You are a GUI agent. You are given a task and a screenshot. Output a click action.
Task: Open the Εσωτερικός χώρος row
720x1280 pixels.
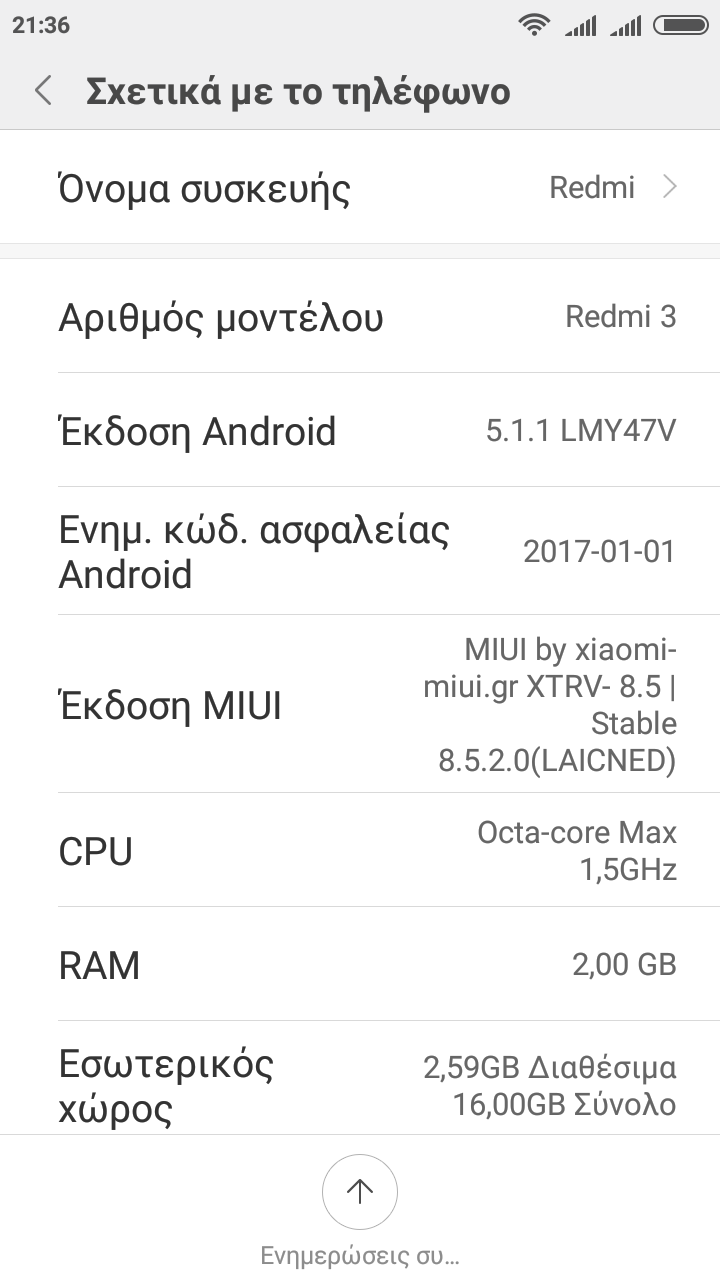tap(360, 1080)
